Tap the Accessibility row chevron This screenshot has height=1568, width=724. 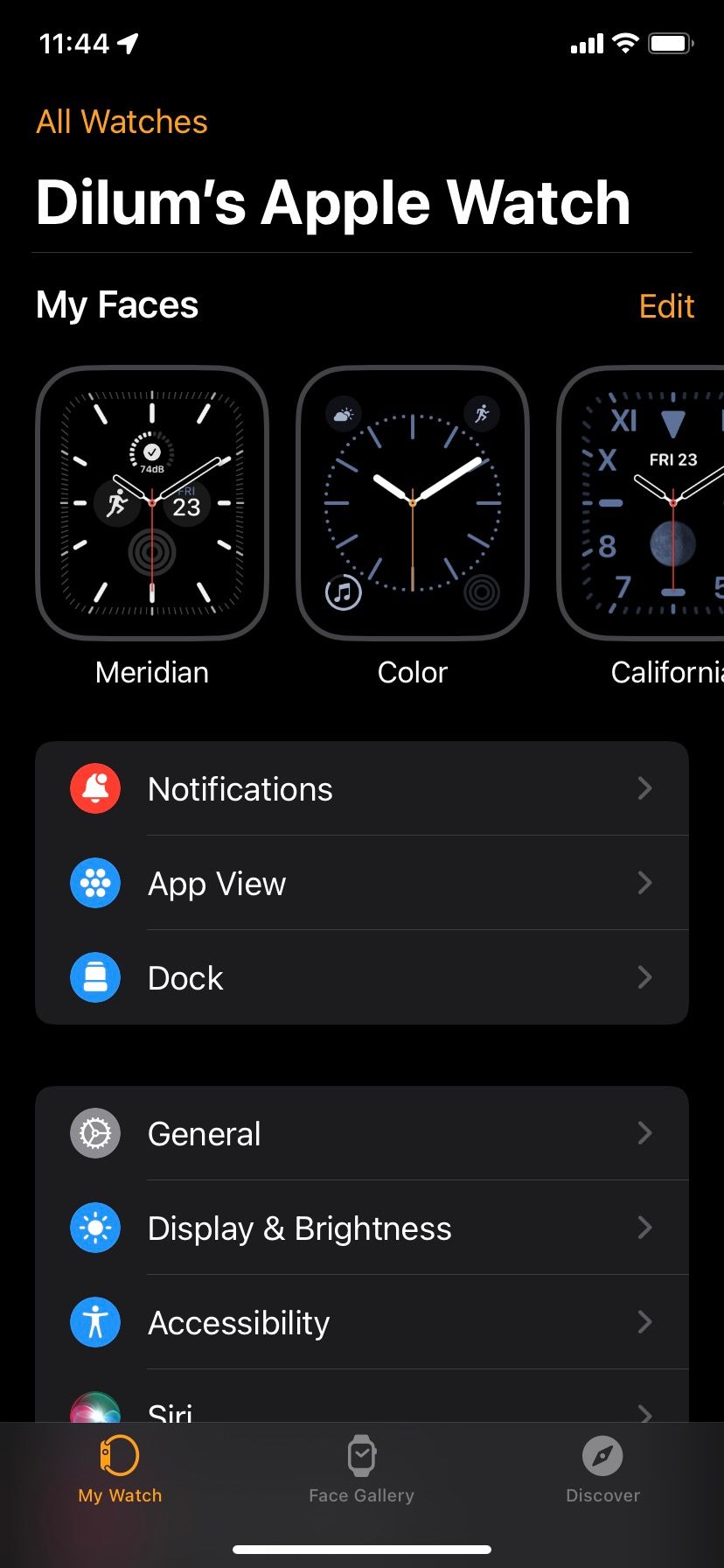click(644, 1322)
